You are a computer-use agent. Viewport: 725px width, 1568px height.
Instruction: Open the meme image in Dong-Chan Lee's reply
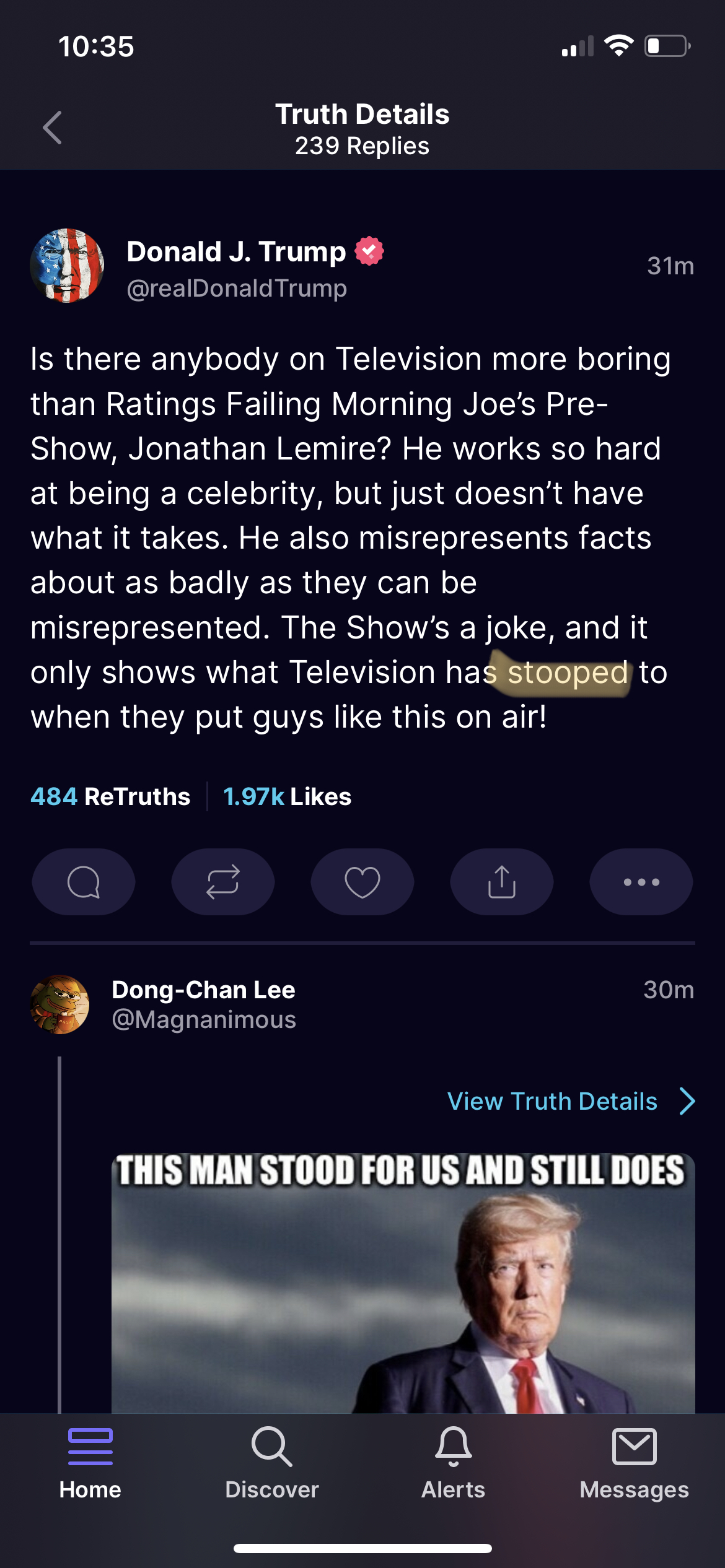tap(403, 1283)
